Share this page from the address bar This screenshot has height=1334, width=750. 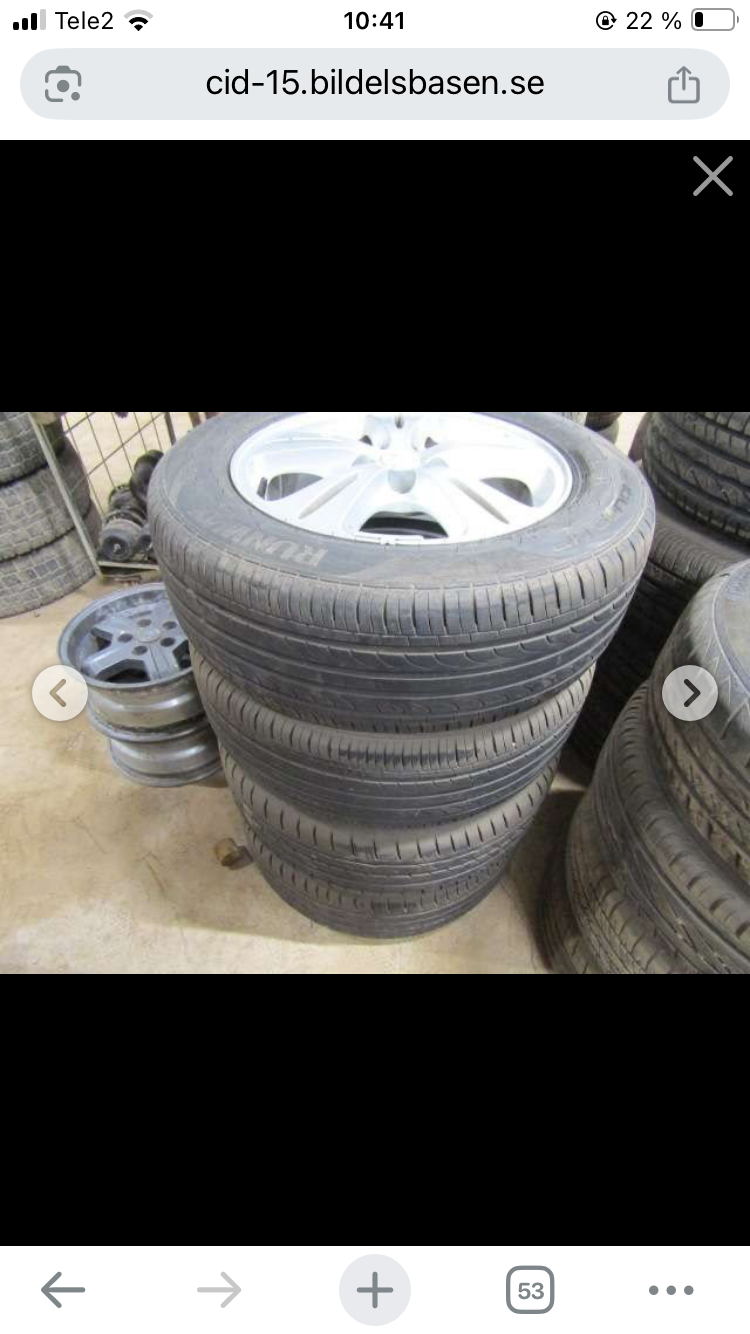click(683, 84)
